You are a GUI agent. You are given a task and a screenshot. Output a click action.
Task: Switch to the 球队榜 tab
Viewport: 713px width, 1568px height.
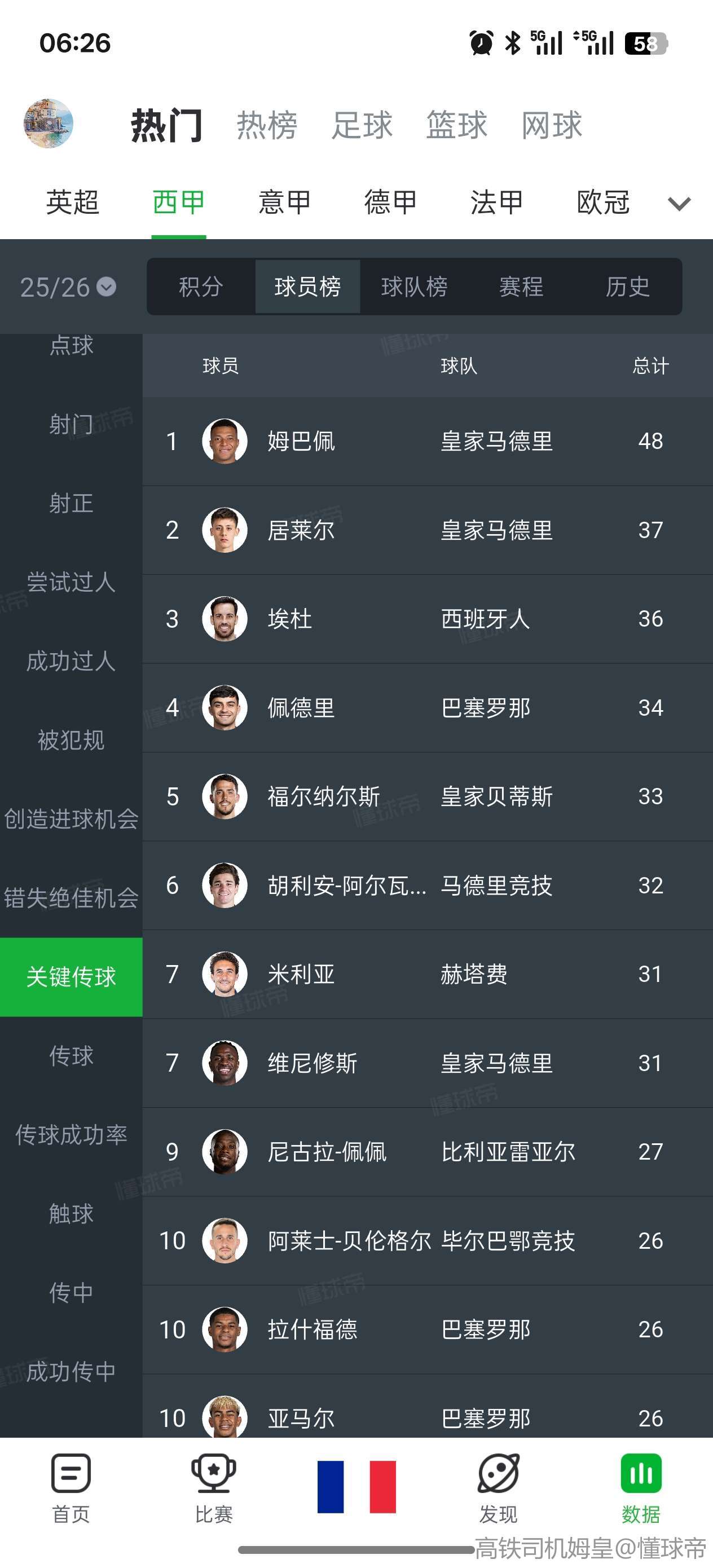click(x=414, y=287)
